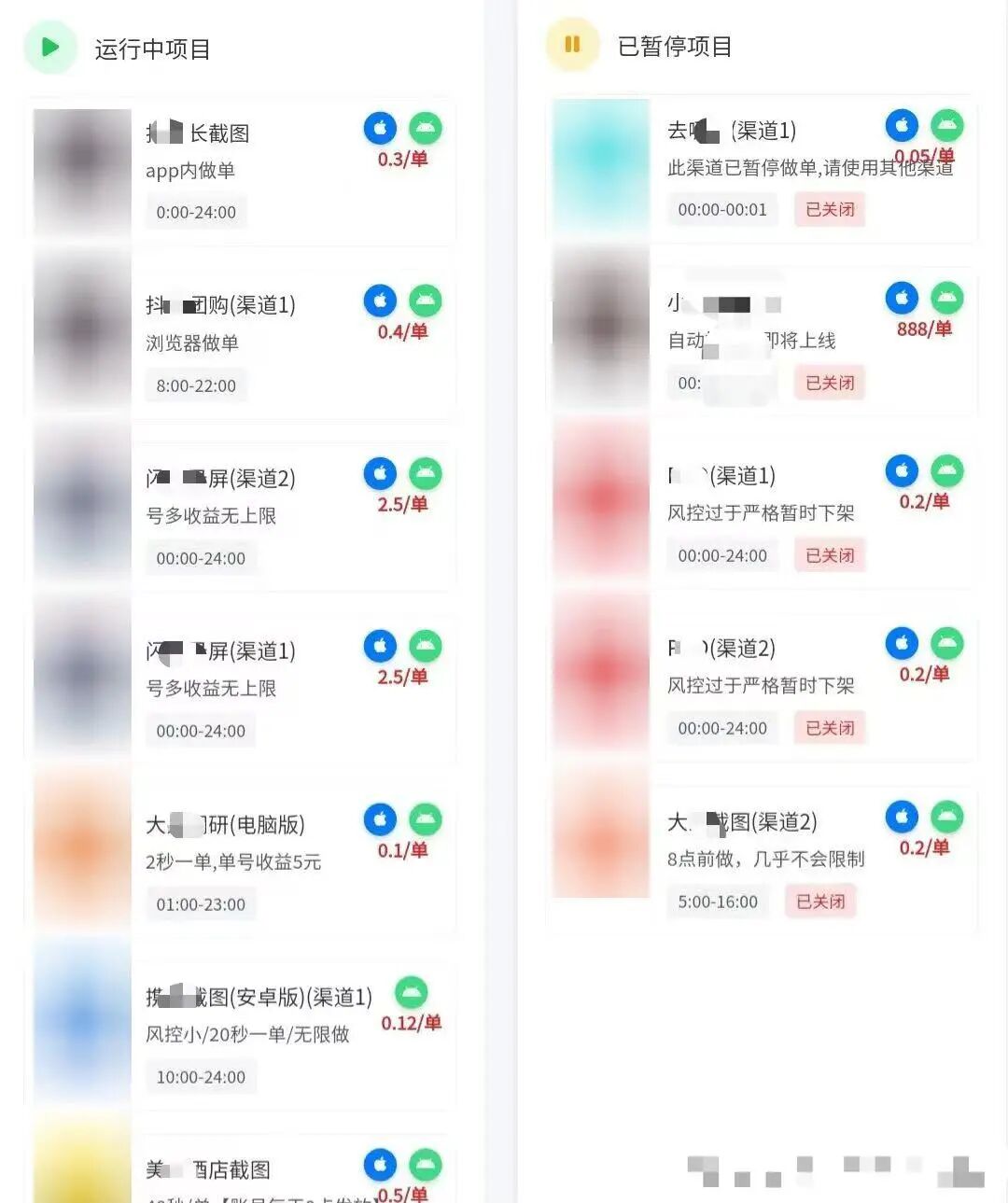Open the paused 图(渠道2) 5:00-16:00 project

click(x=761, y=860)
